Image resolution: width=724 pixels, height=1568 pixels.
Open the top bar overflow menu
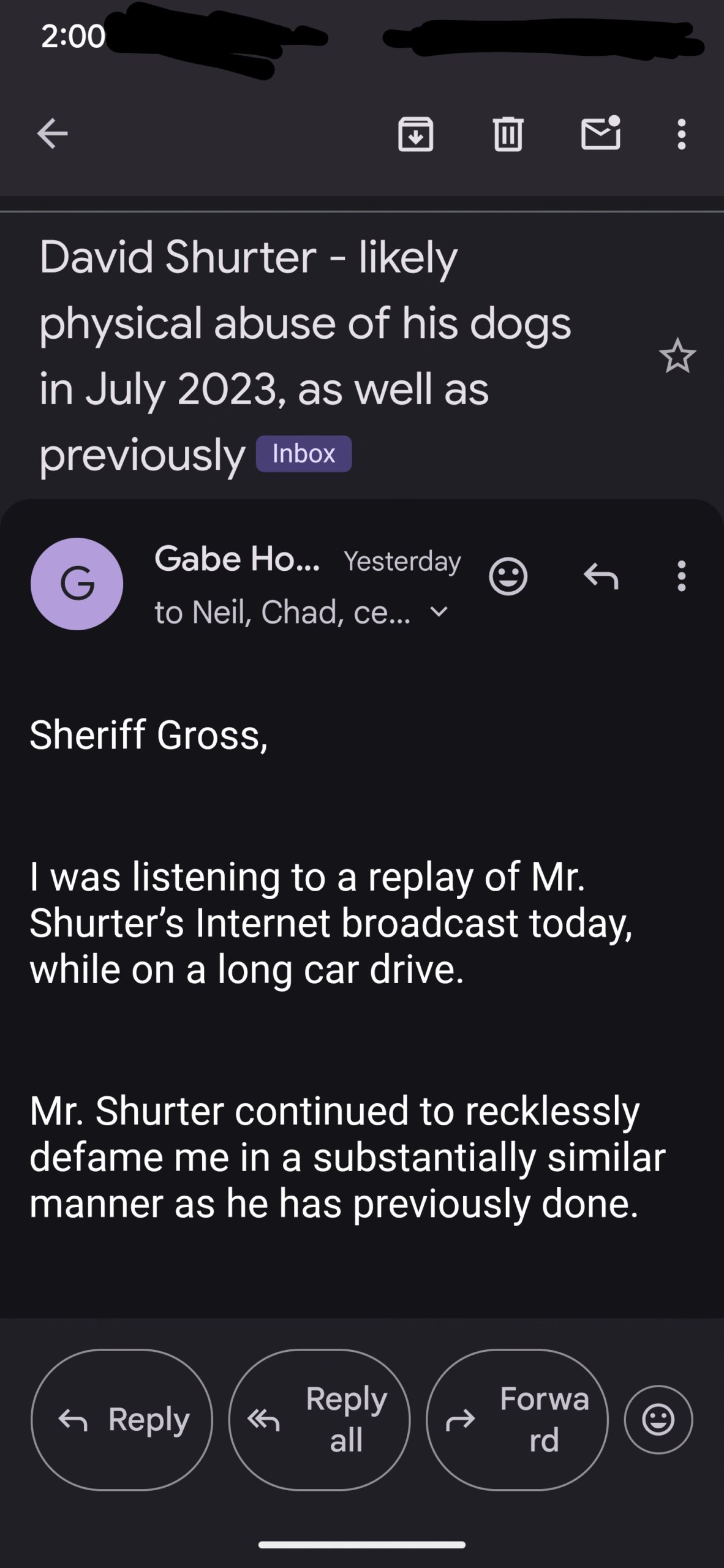[x=681, y=134]
